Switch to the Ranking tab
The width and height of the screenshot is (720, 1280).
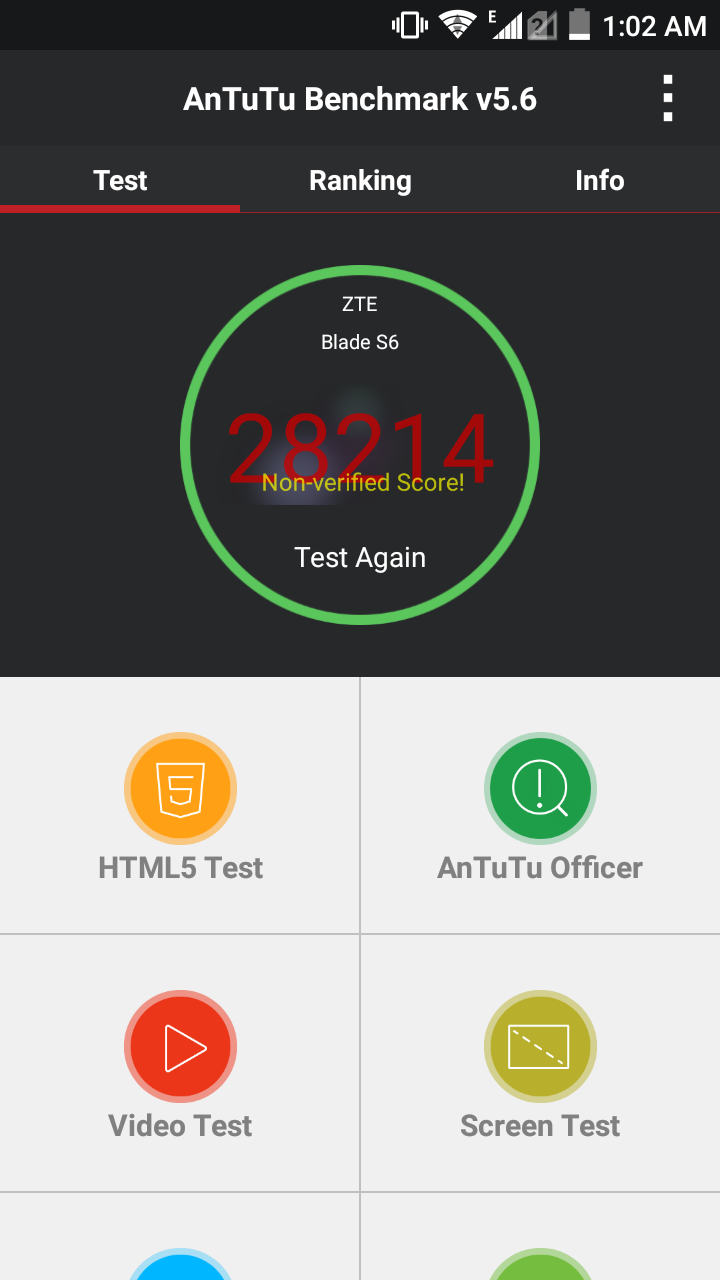(x=360, y=180)
